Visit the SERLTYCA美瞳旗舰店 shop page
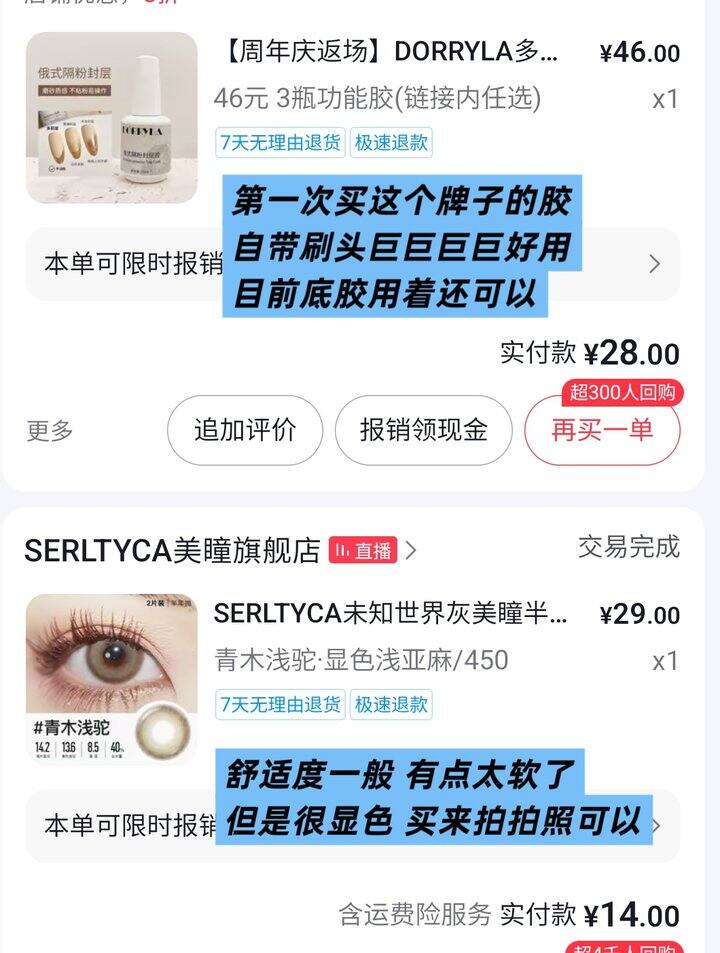 (172, 550)
